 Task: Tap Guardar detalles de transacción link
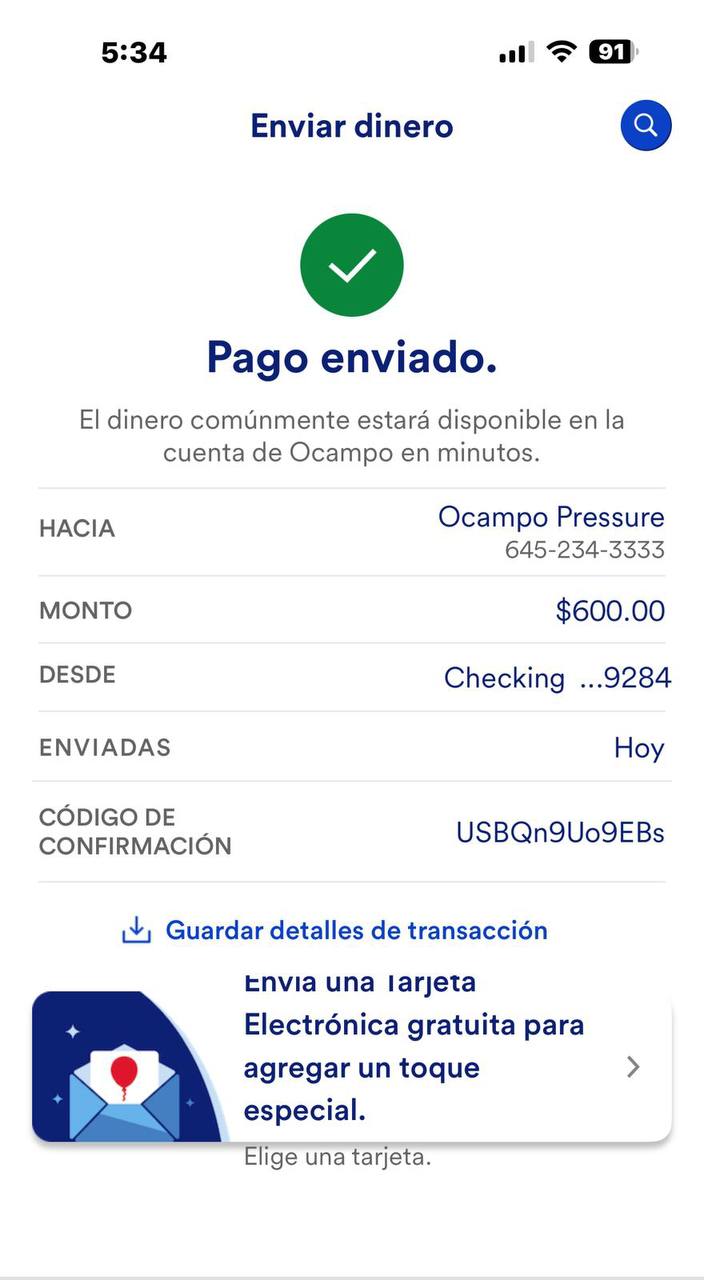[x=335, y=931]
